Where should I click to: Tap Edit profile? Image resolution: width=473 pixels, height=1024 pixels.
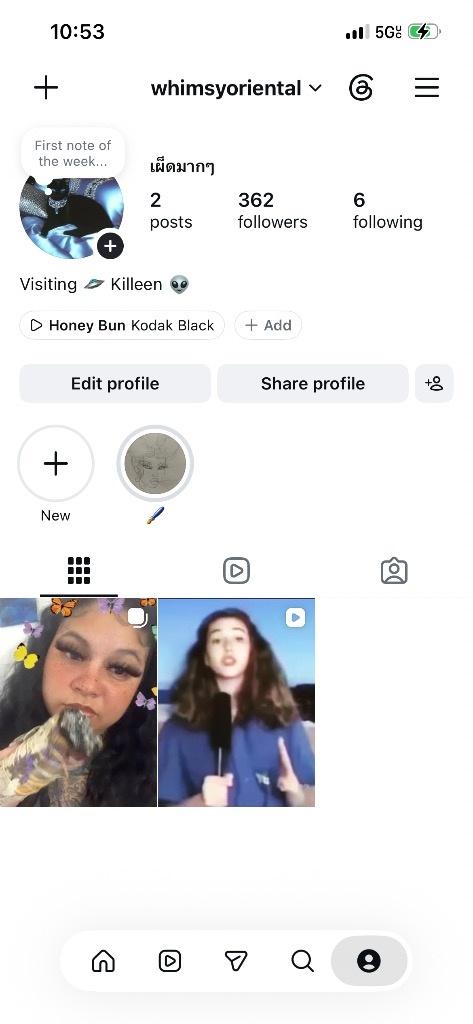(115, 383)
